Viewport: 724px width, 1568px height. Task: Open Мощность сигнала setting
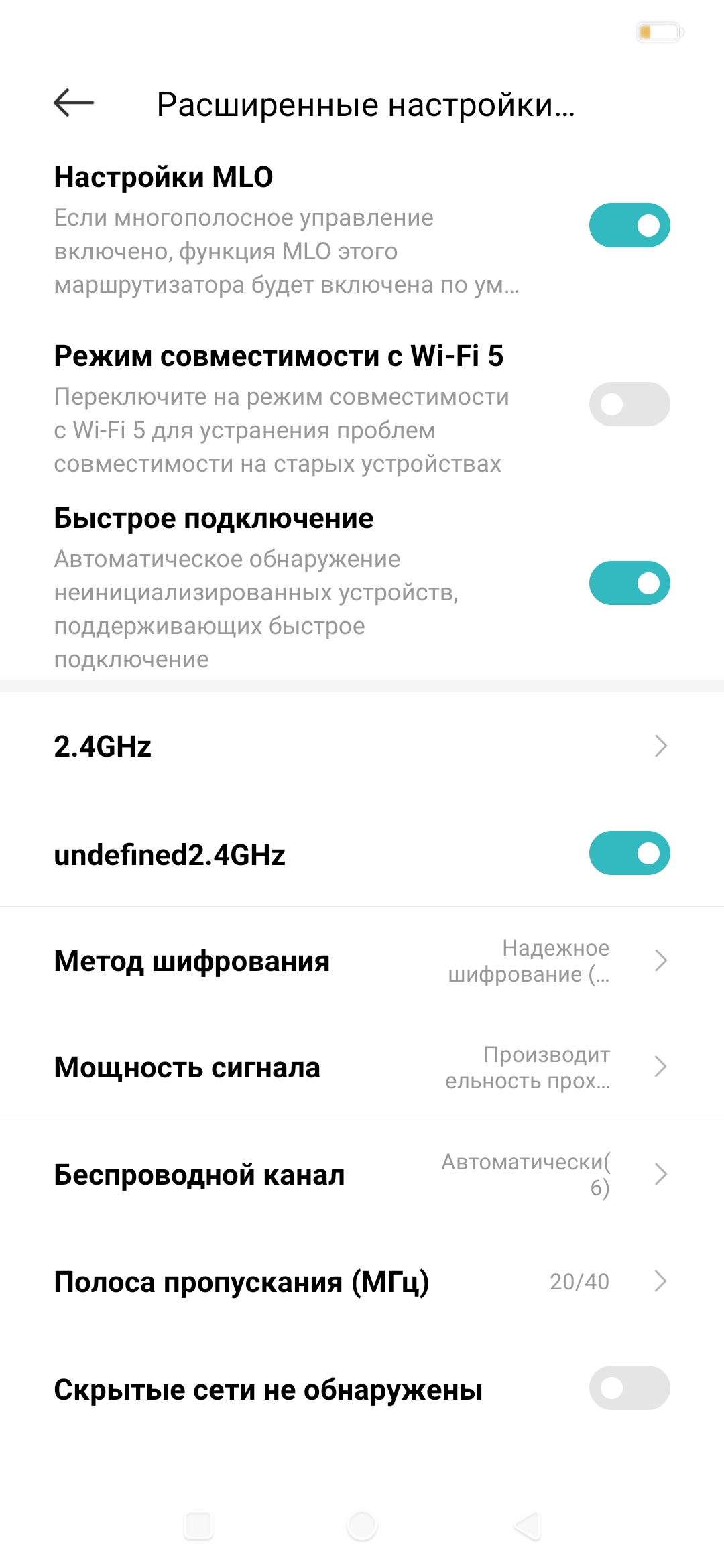[x=362, y=1067]
